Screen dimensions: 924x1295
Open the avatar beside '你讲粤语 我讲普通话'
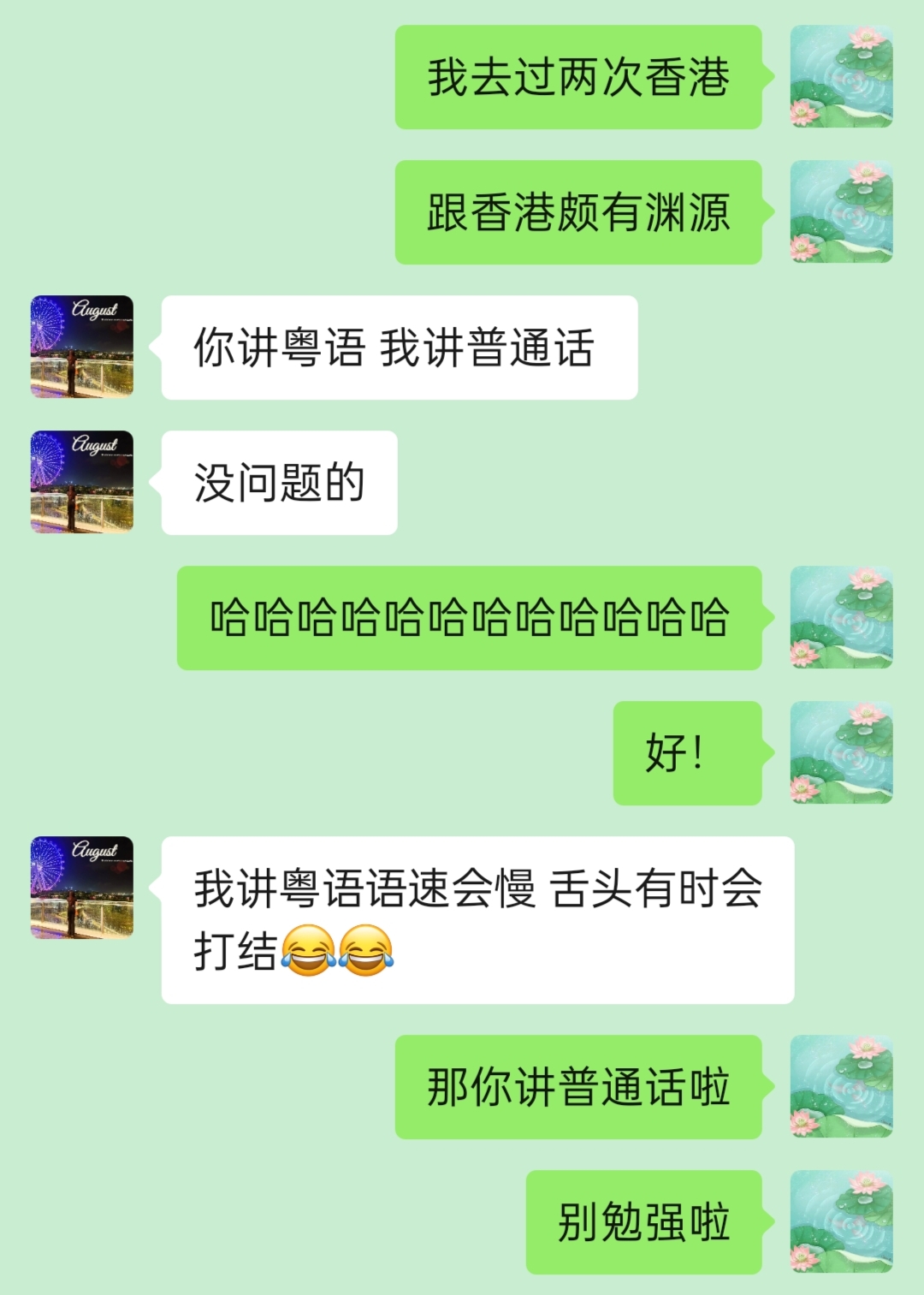pyautogui.click(x=82, y=347)
